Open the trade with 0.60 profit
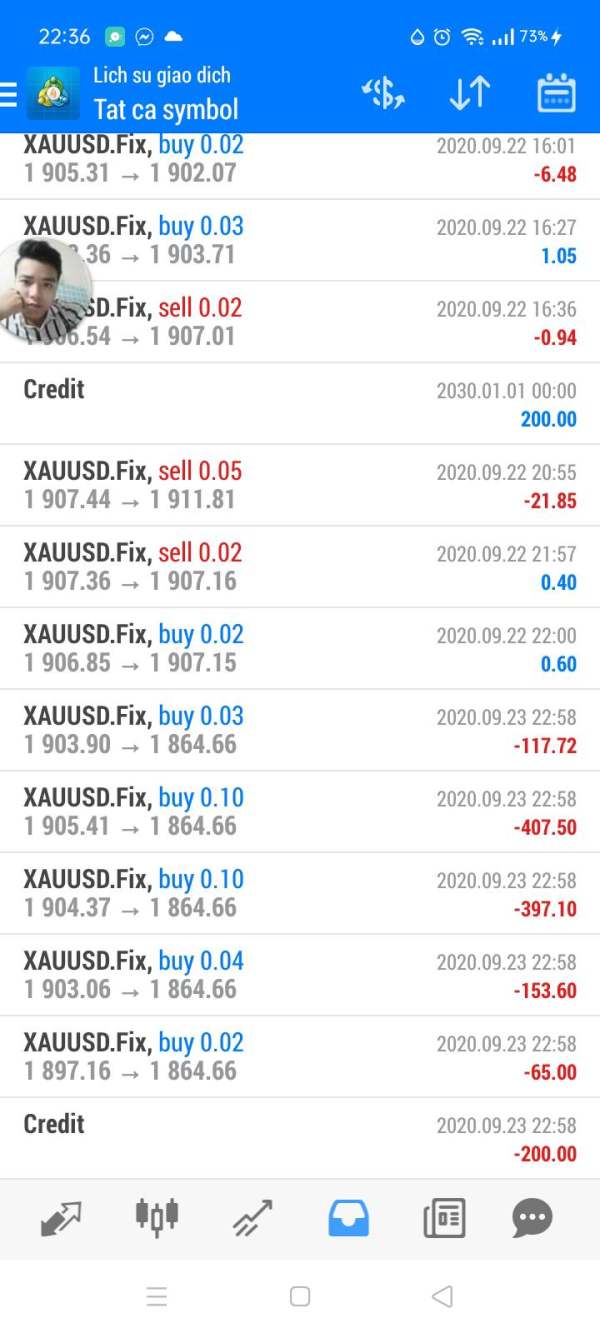Viewport: 600px width, 1333px height. point(300,648)
